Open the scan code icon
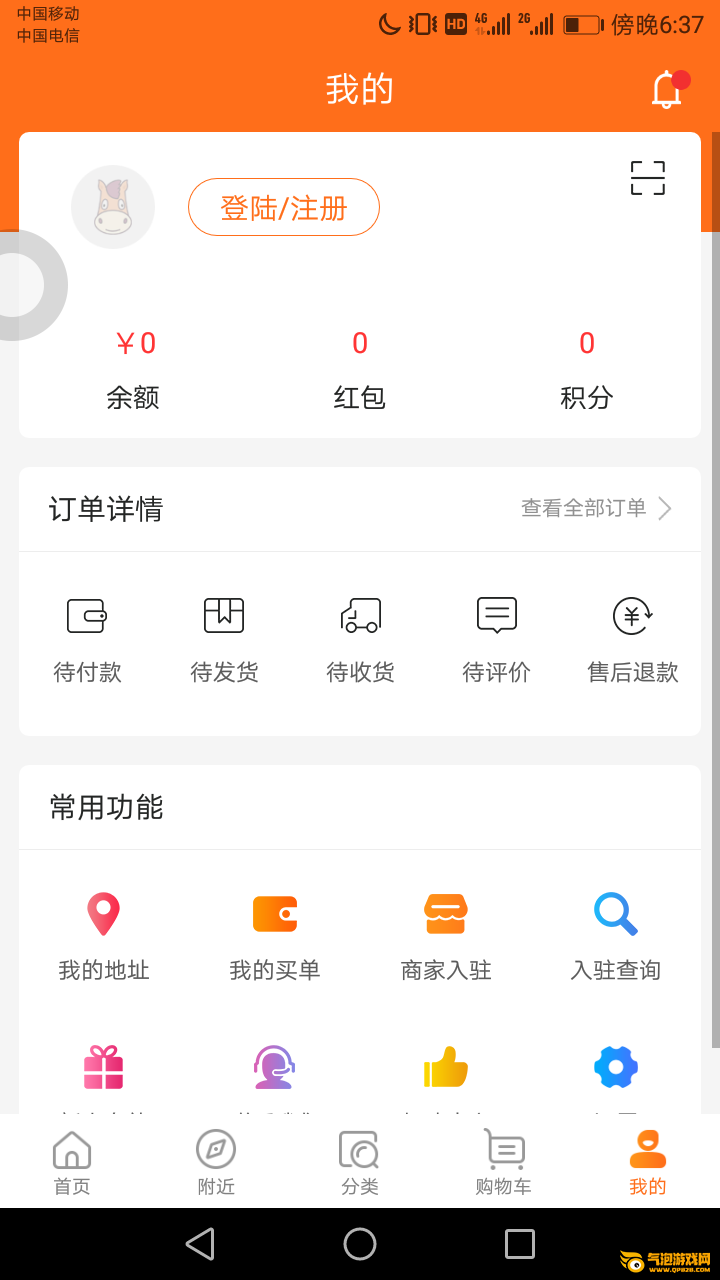 point(647,178)
